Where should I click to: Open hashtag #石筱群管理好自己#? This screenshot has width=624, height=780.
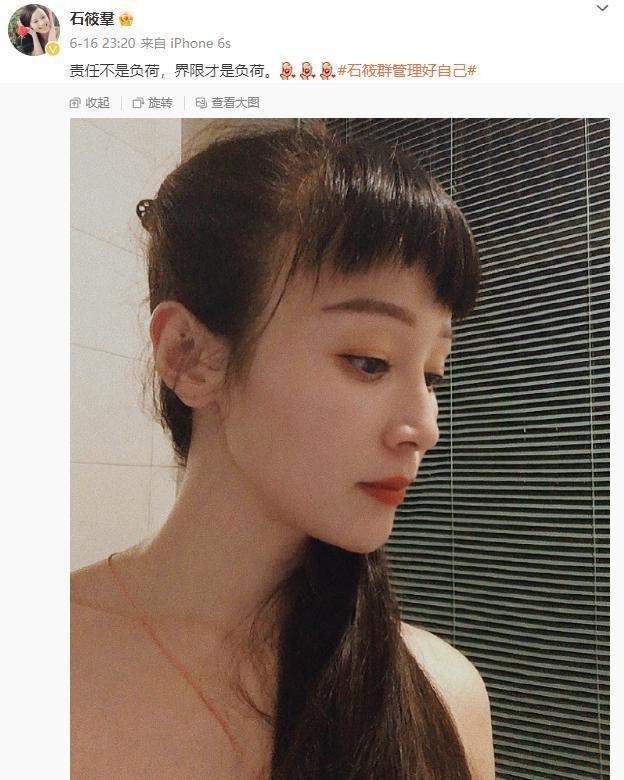pyautogui.click(x=406, y=71)
